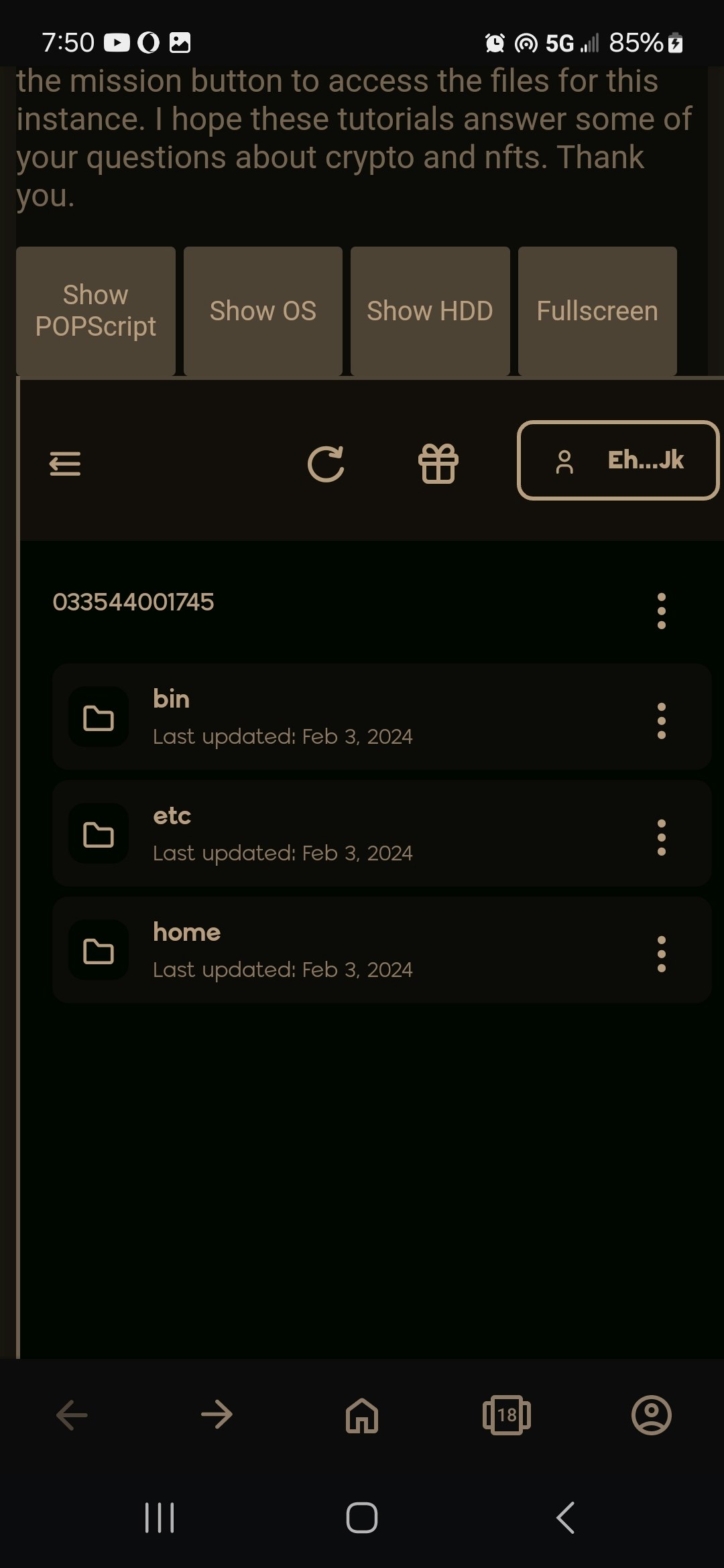Enter Fullscreen mode

(x=597, y=311)
